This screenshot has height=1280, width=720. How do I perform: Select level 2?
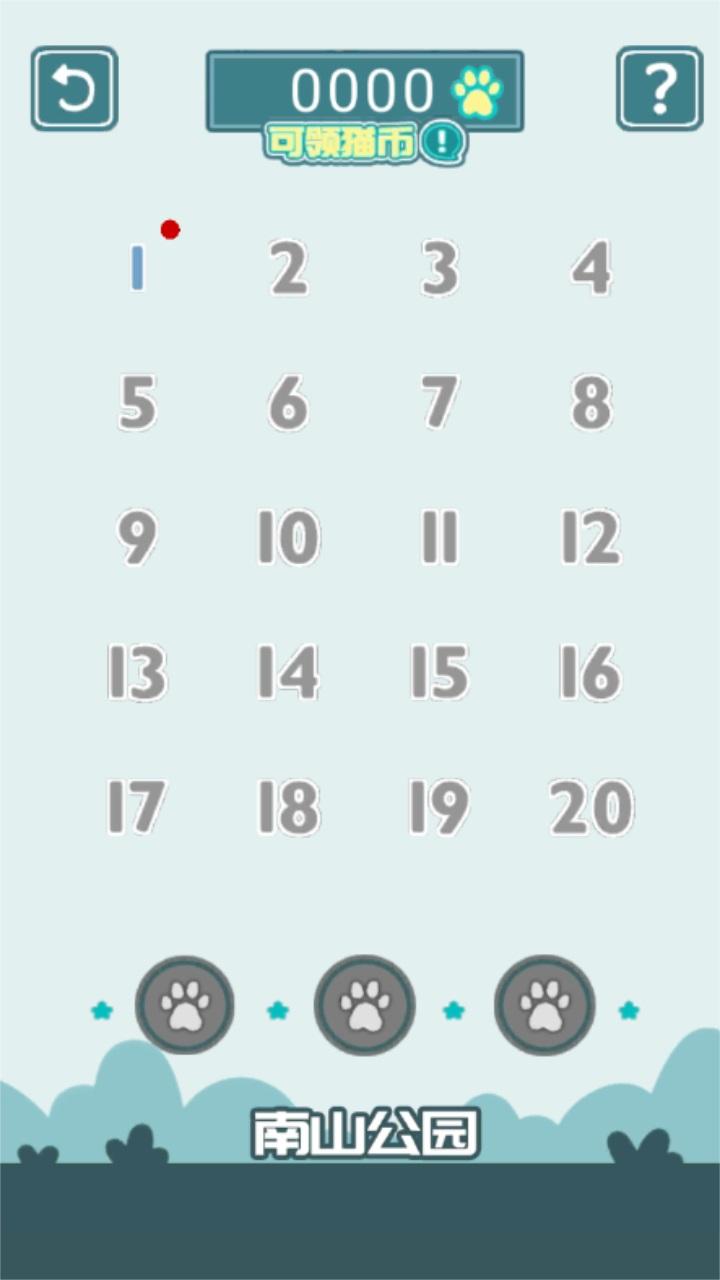pyautogui.click(x=289, y=268)
